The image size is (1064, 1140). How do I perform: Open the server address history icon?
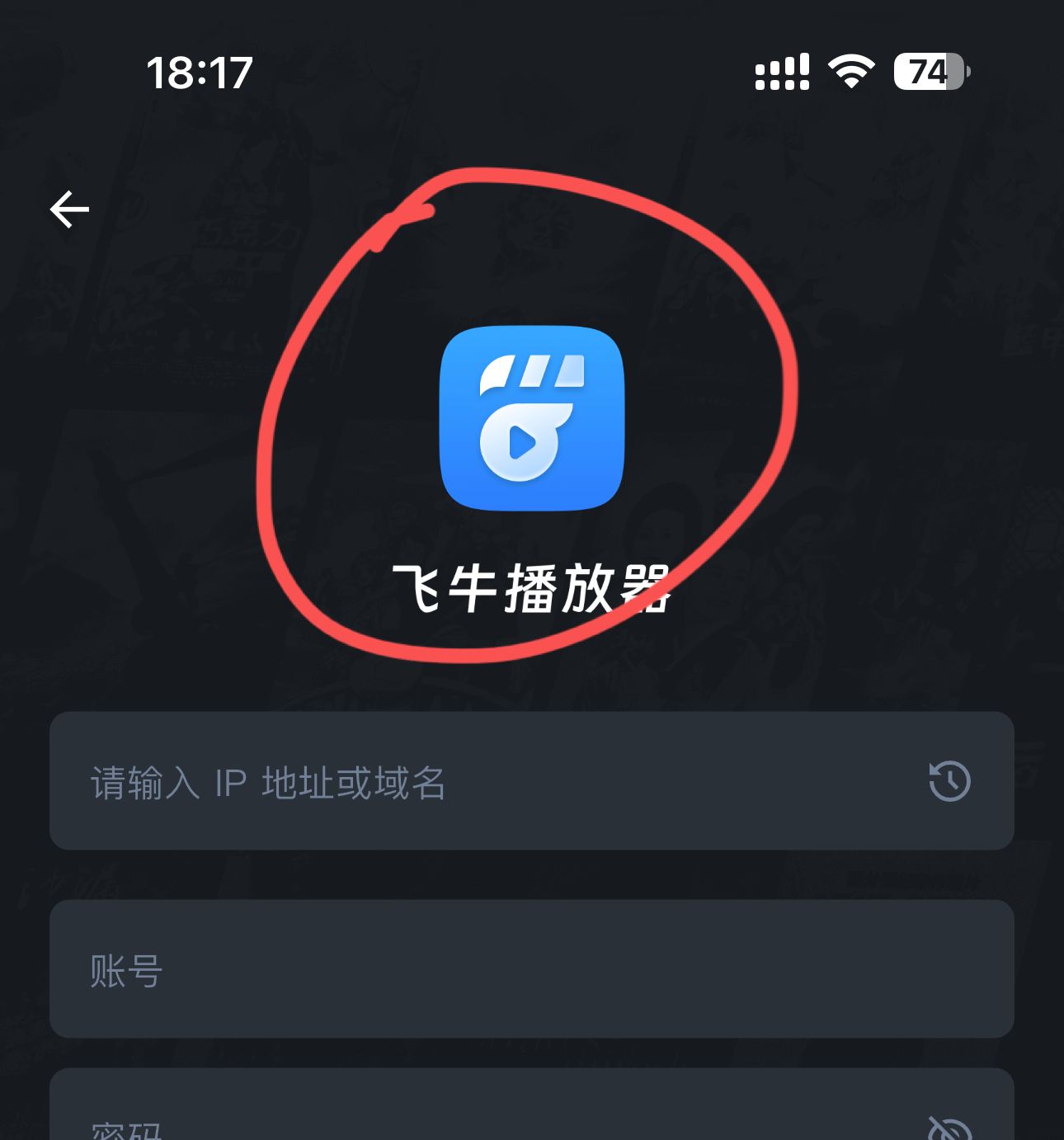click(949, 781)
